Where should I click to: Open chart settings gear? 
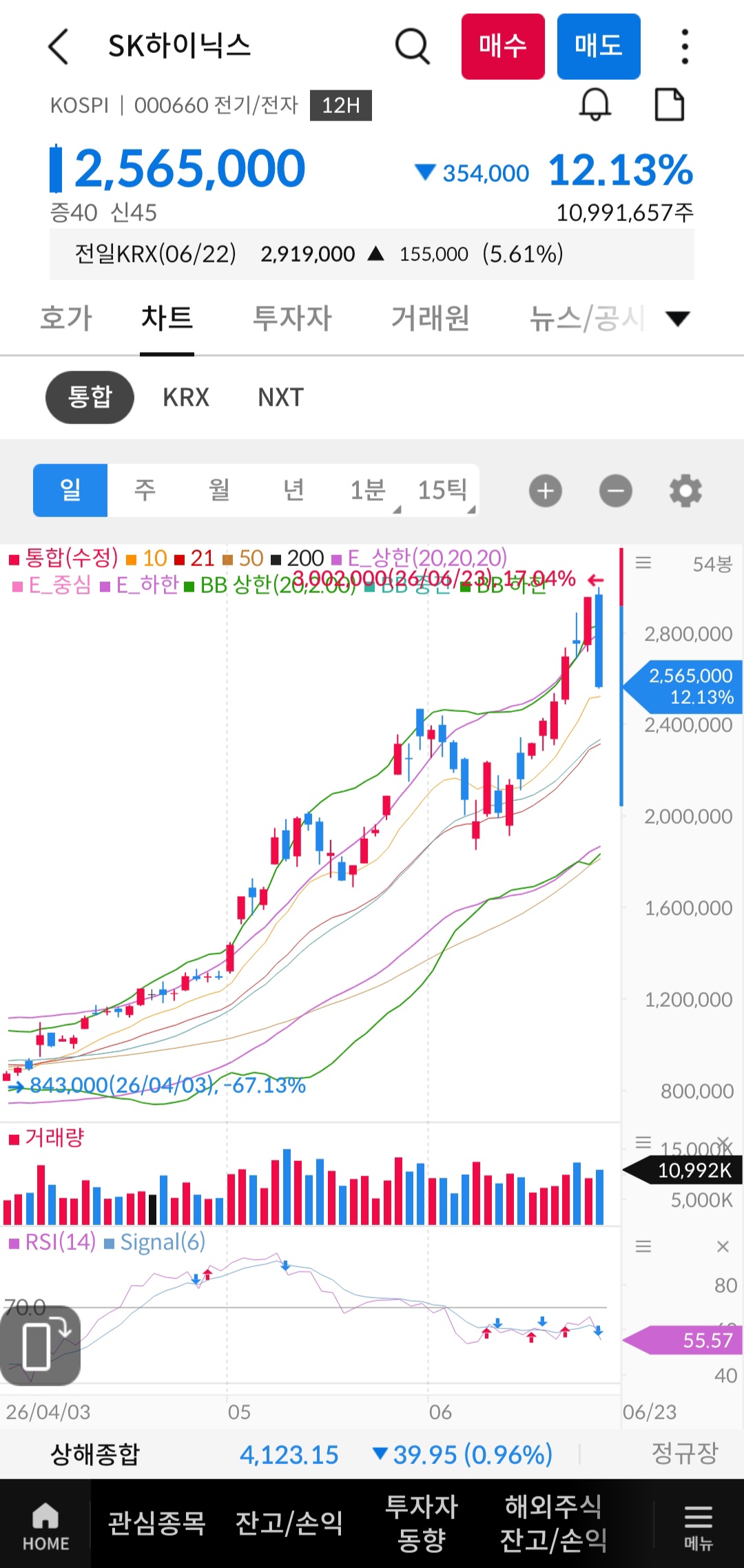pyautogui.click(x=685, y=491)
